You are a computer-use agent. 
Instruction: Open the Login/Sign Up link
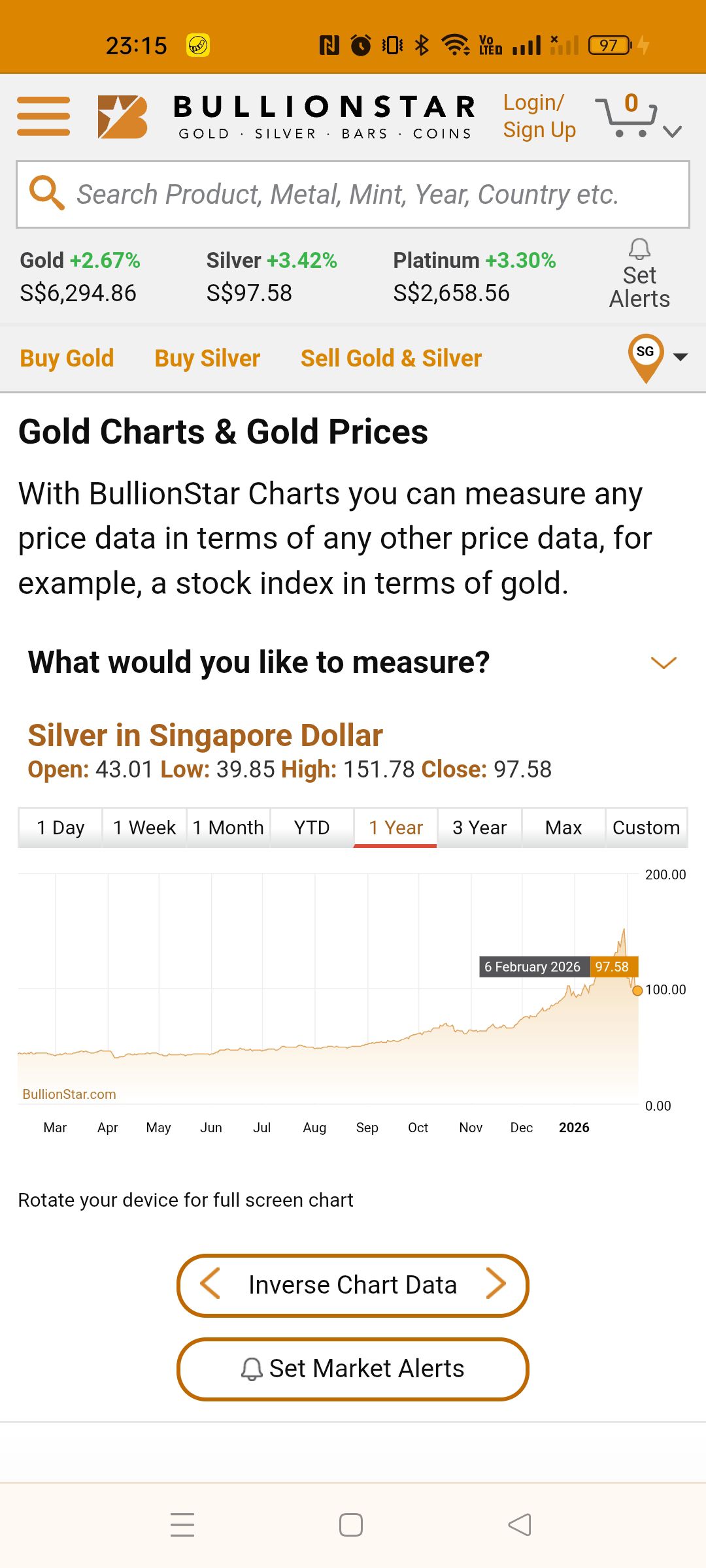539,116
